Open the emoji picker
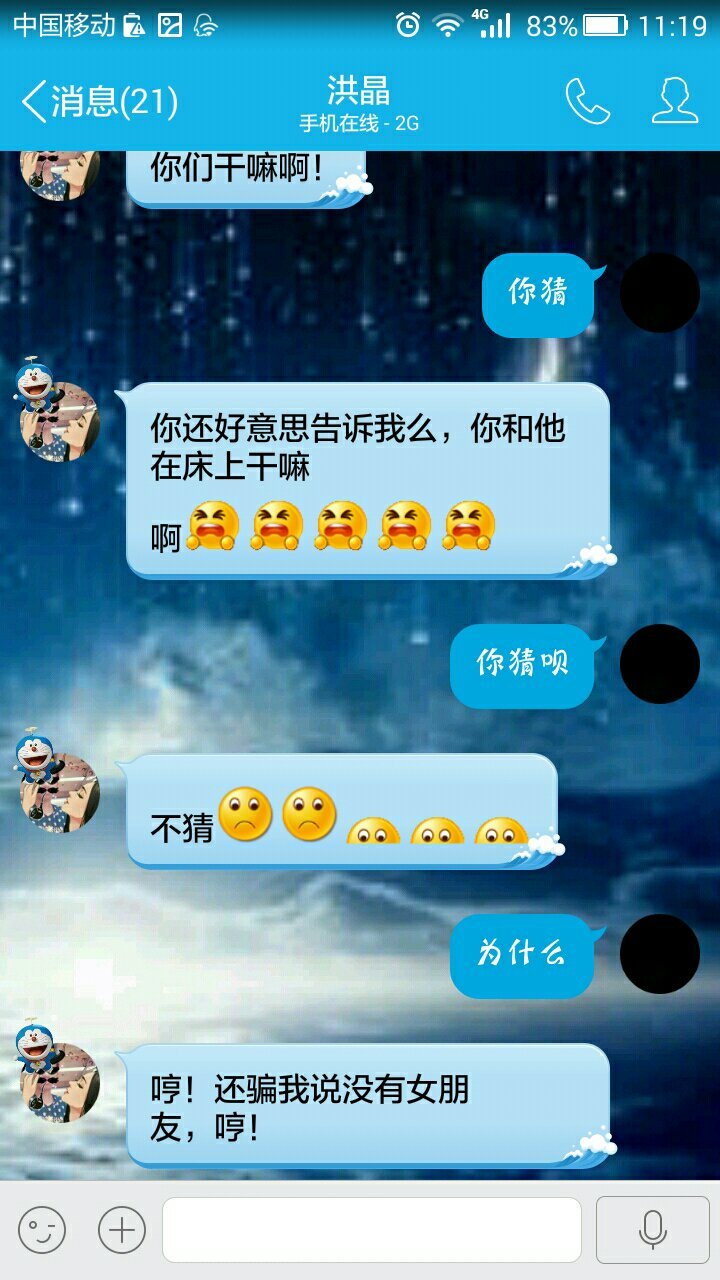The image size is (720, 1280). [42, 1229]
